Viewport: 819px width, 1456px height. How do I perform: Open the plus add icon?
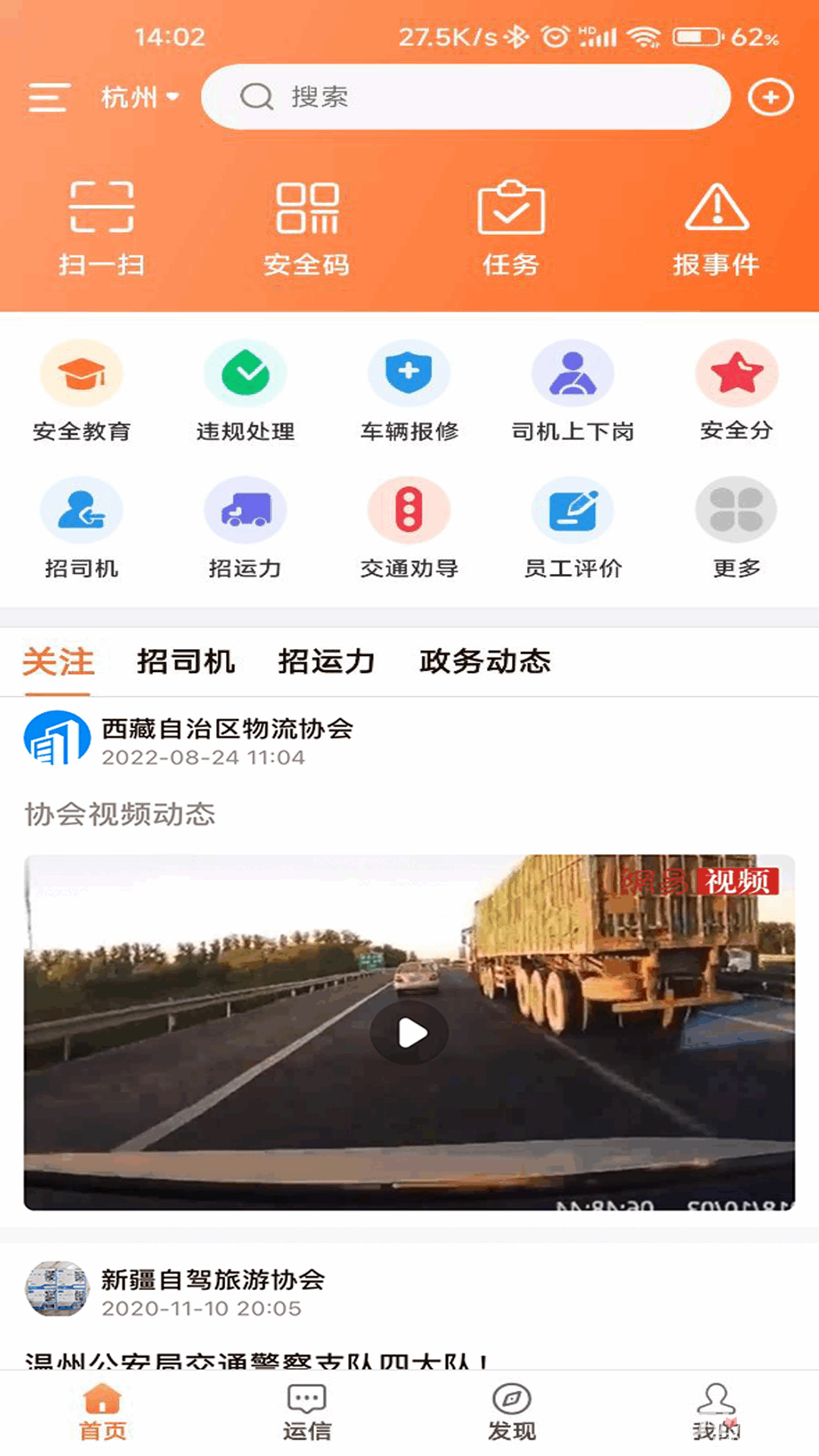770,97
